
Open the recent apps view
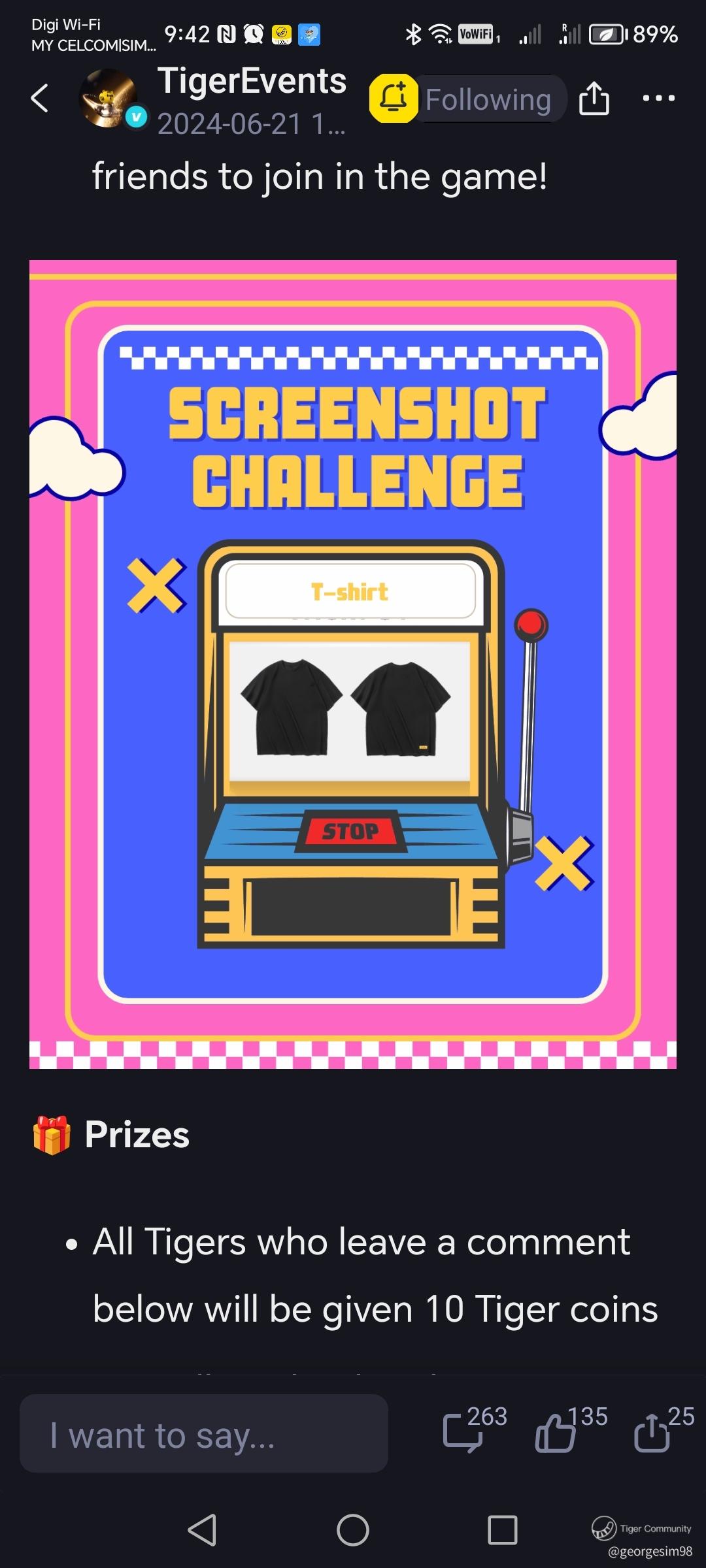pos(502,1530)
